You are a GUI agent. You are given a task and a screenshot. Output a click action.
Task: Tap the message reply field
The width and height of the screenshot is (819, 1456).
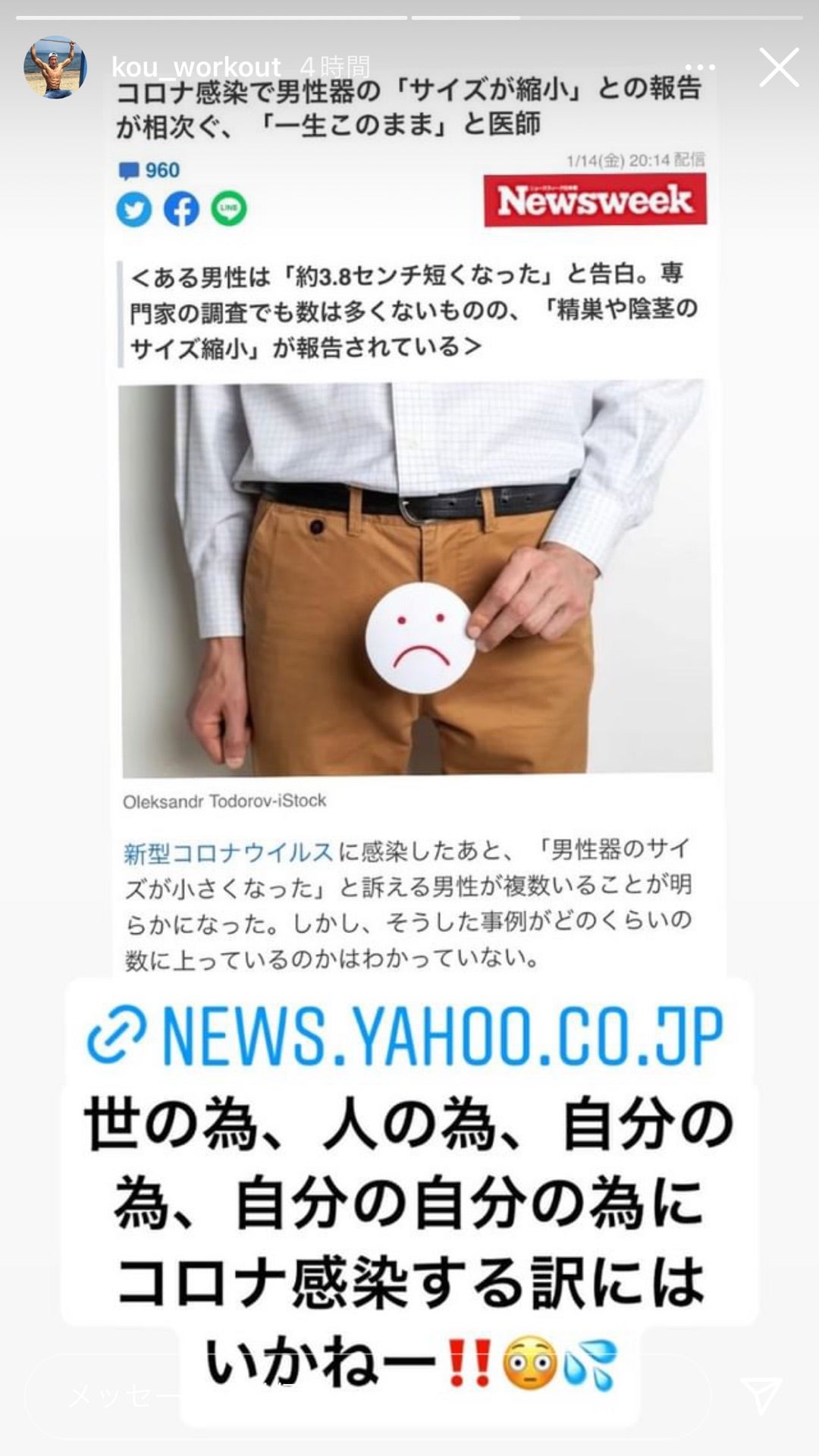pos(114,1395)
